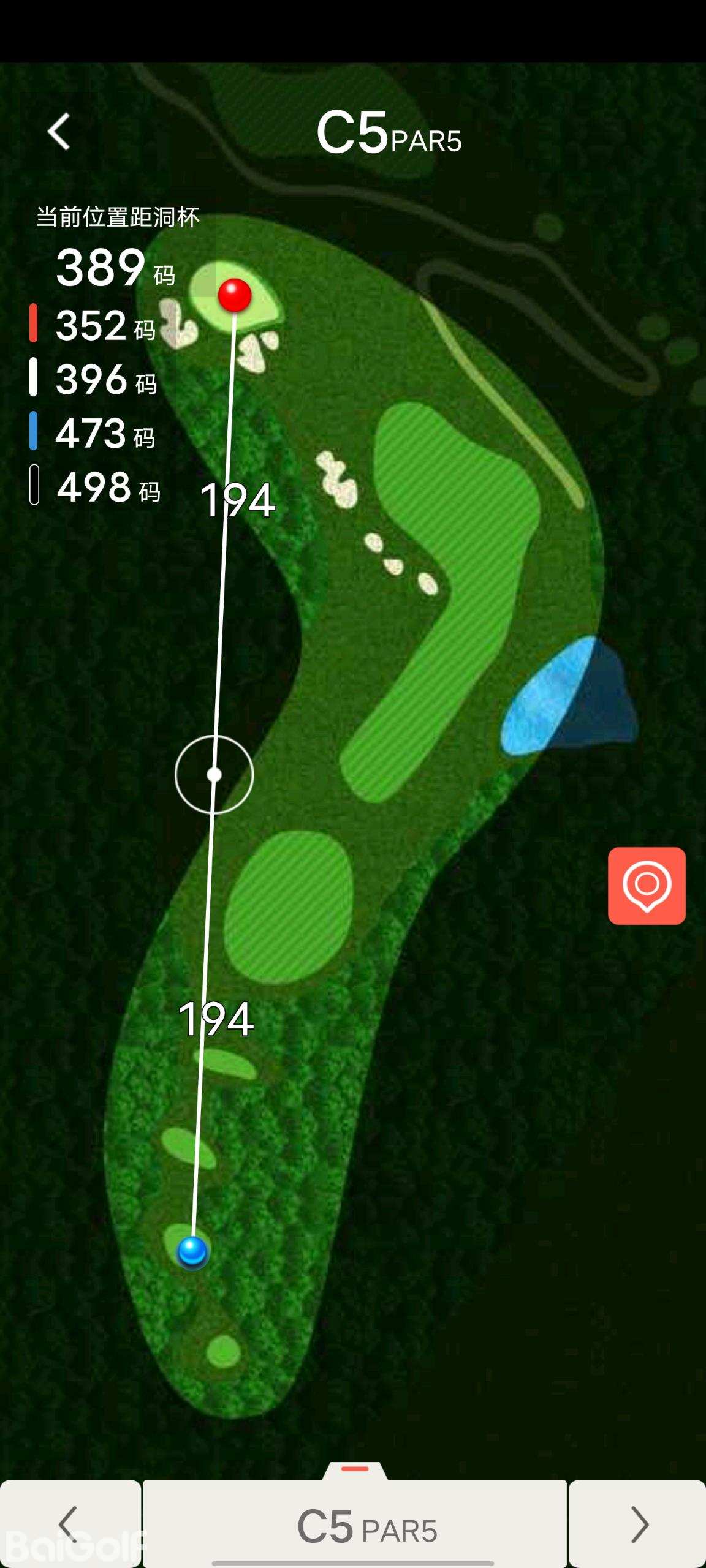
Task: Tap the circular target marker on the line
Action: point(214,775)
